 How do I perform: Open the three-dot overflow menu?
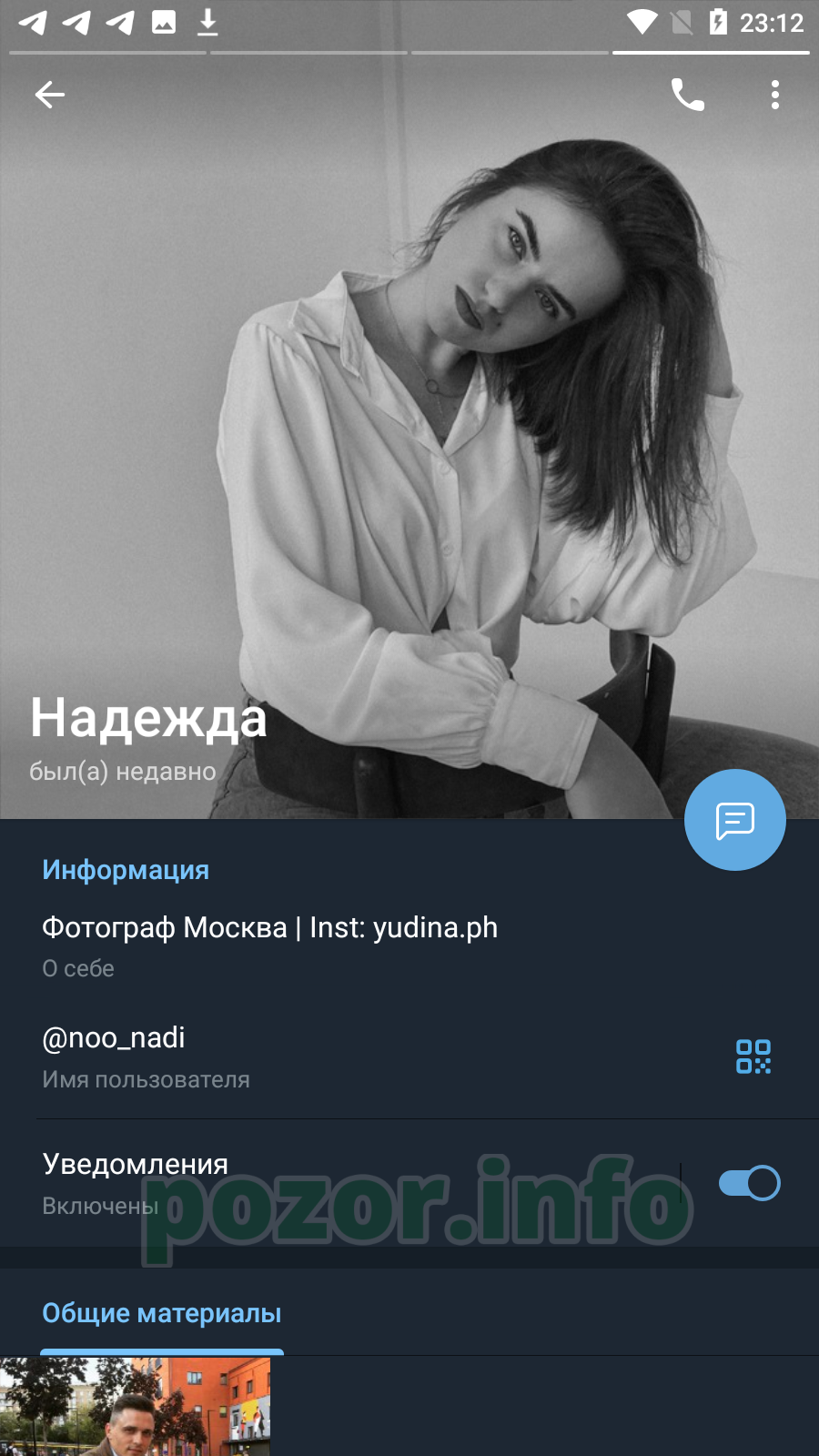coord(775,95)
